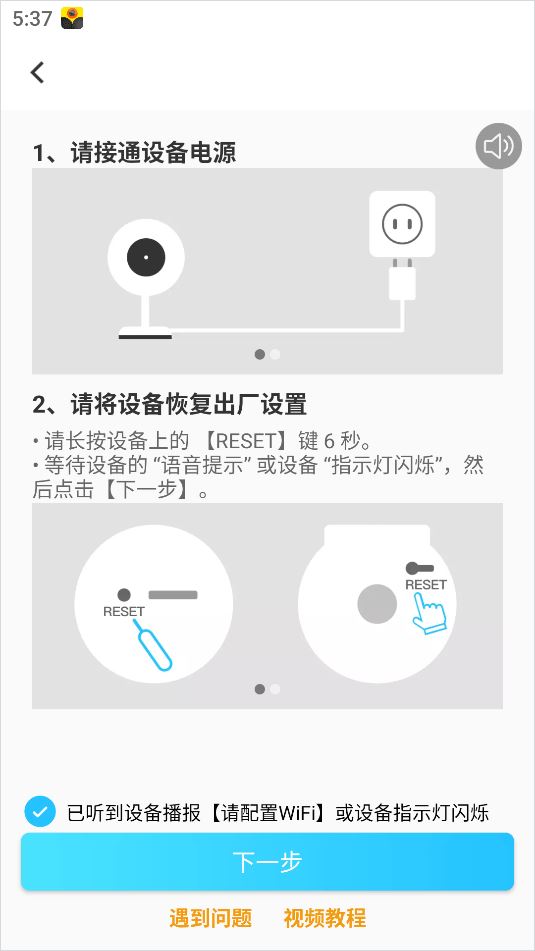Image resolution: width=535 pixels, height=951 pixels.
Task: Toggle the voice prompt speaker icon
Action: 499,146
